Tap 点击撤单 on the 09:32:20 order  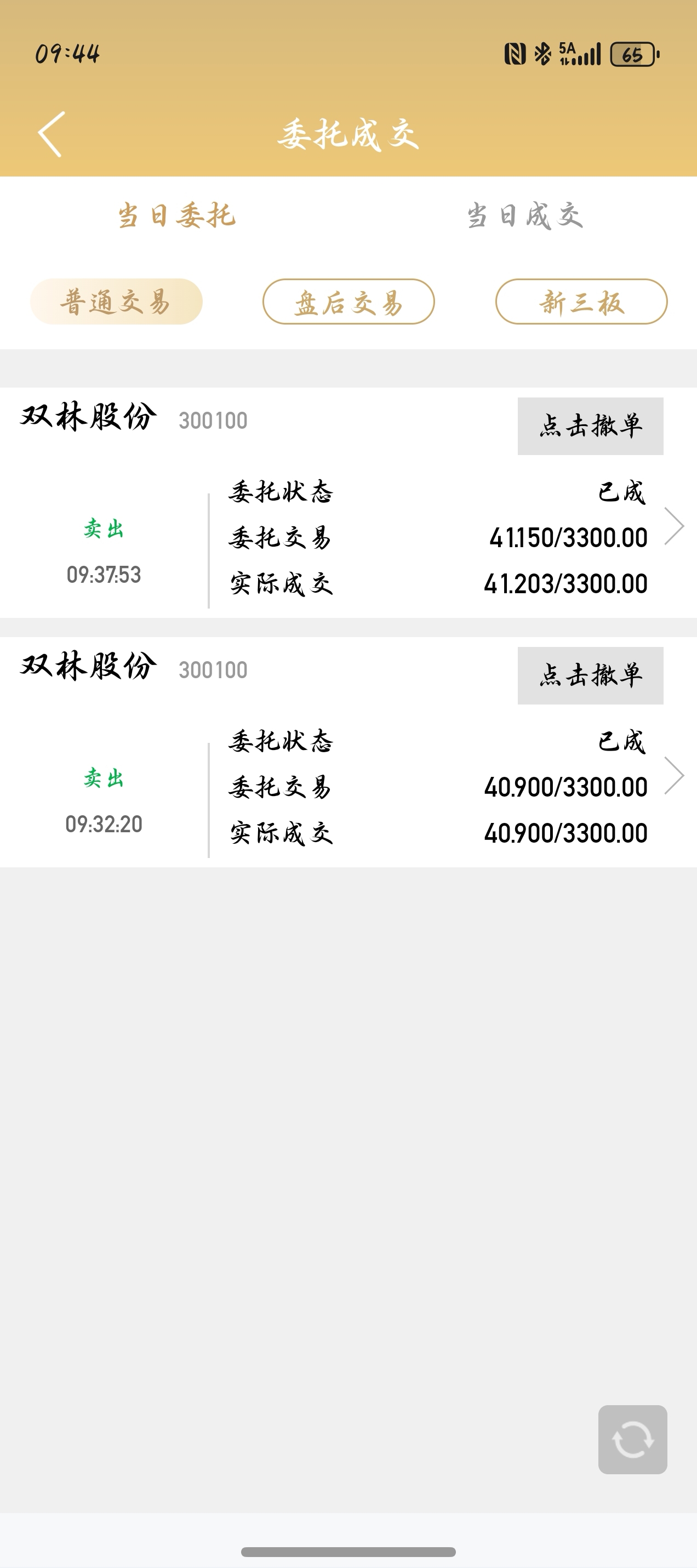[590, 675]
